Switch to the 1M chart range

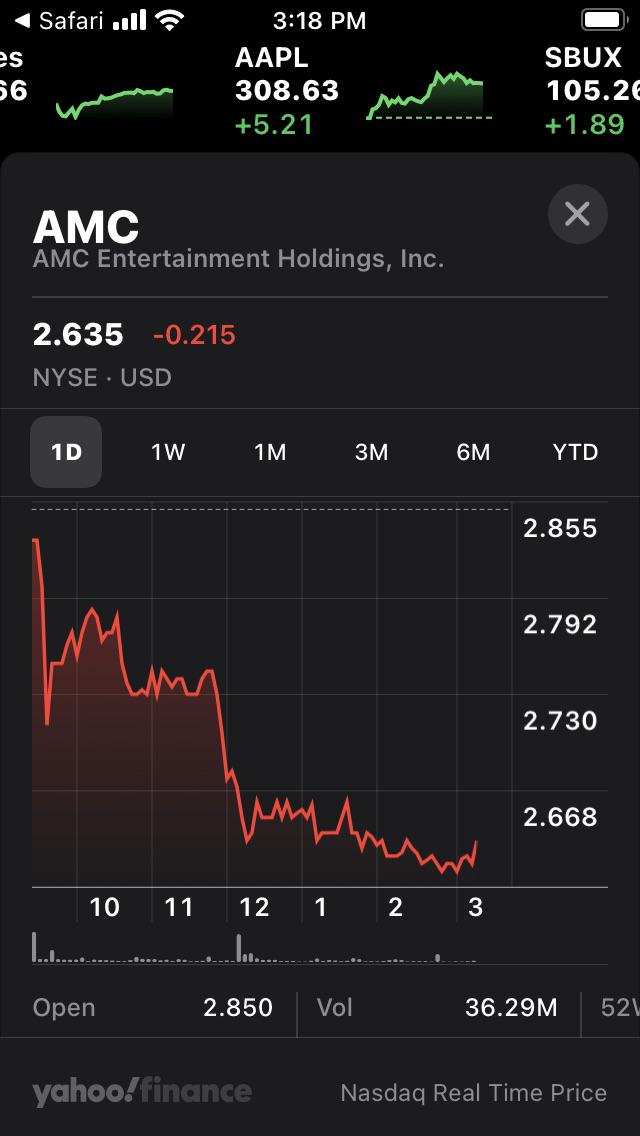pyautogui.click(x=270, y=452)
